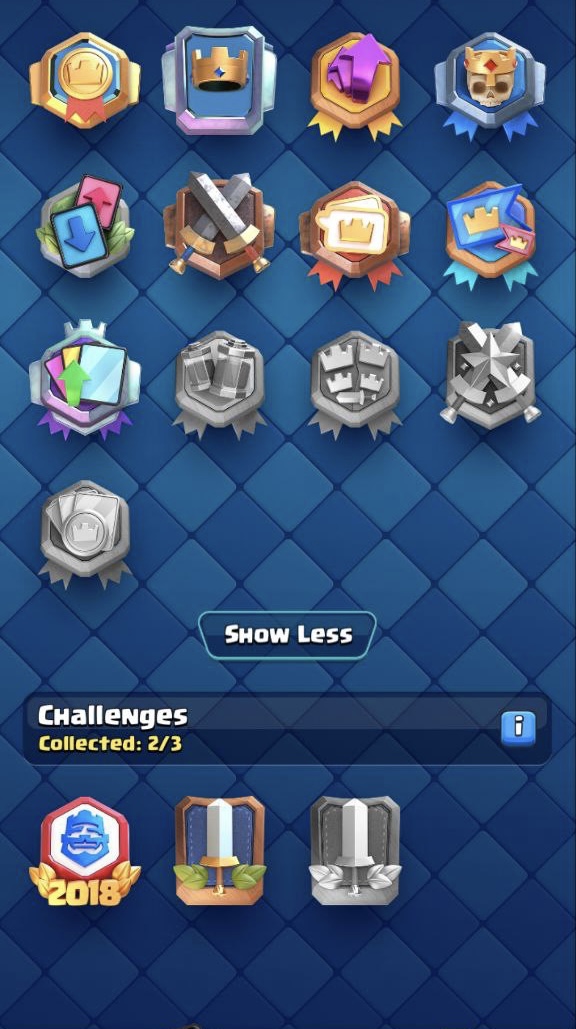The height and width of the screenshot is (1029, 576).
Task: Open the bronze sword challenge badge
Action: coord(220,850)
